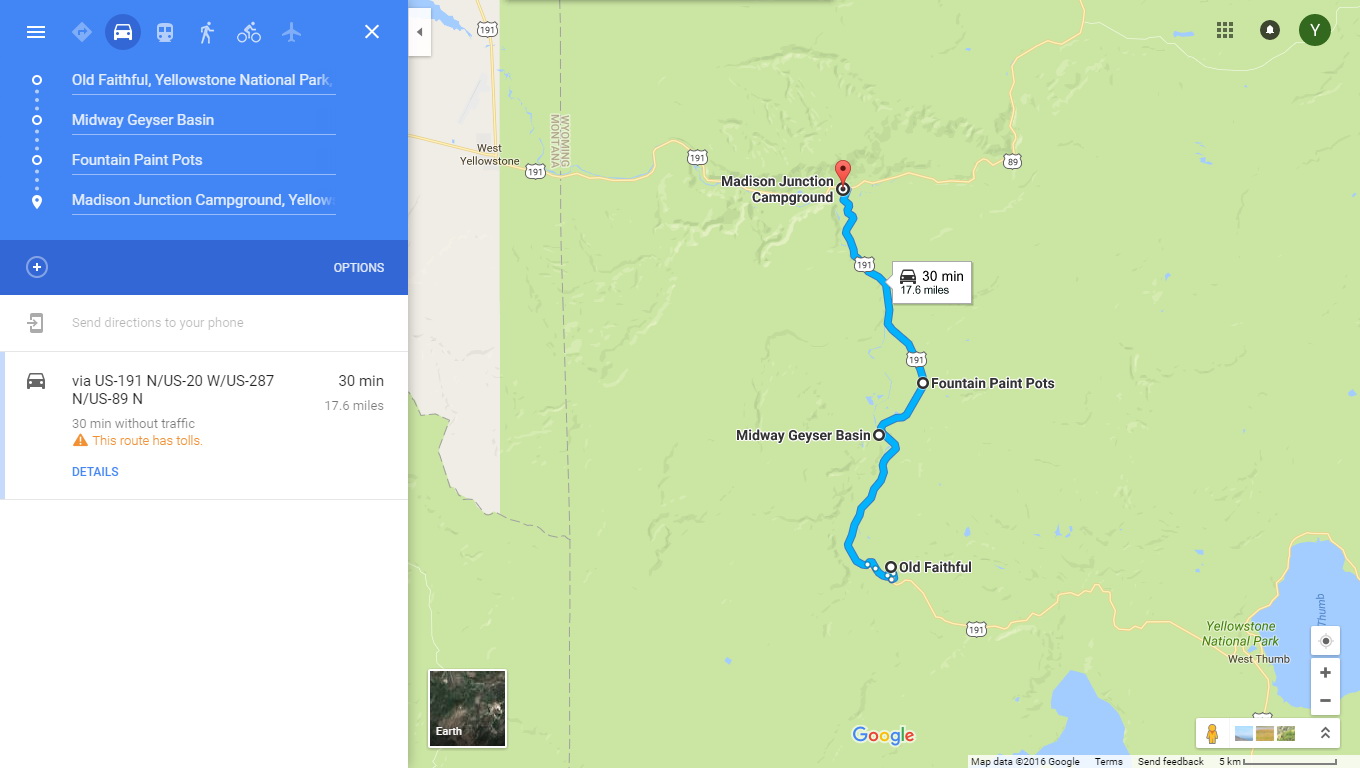Open the Google apps grid

[1225, 30]
